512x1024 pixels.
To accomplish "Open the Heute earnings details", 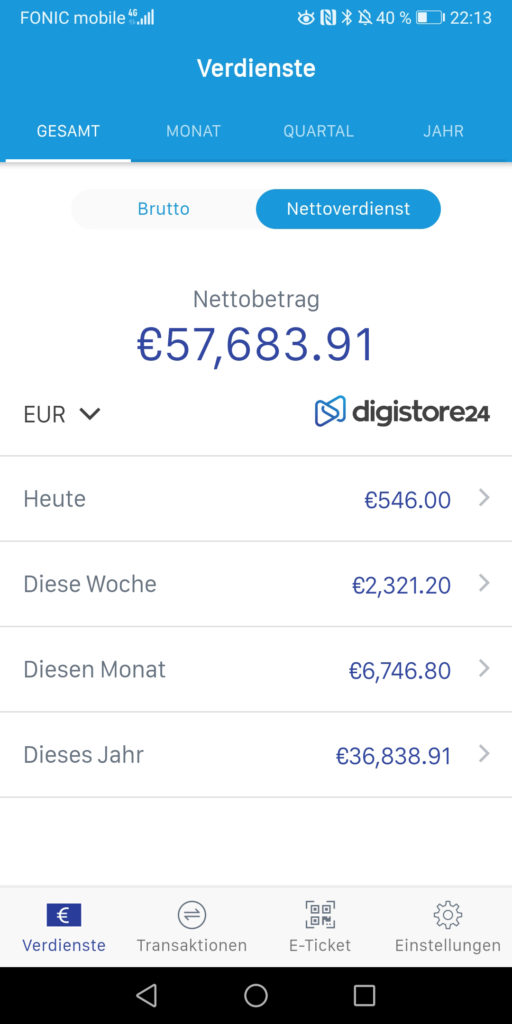I will point(256,499).
